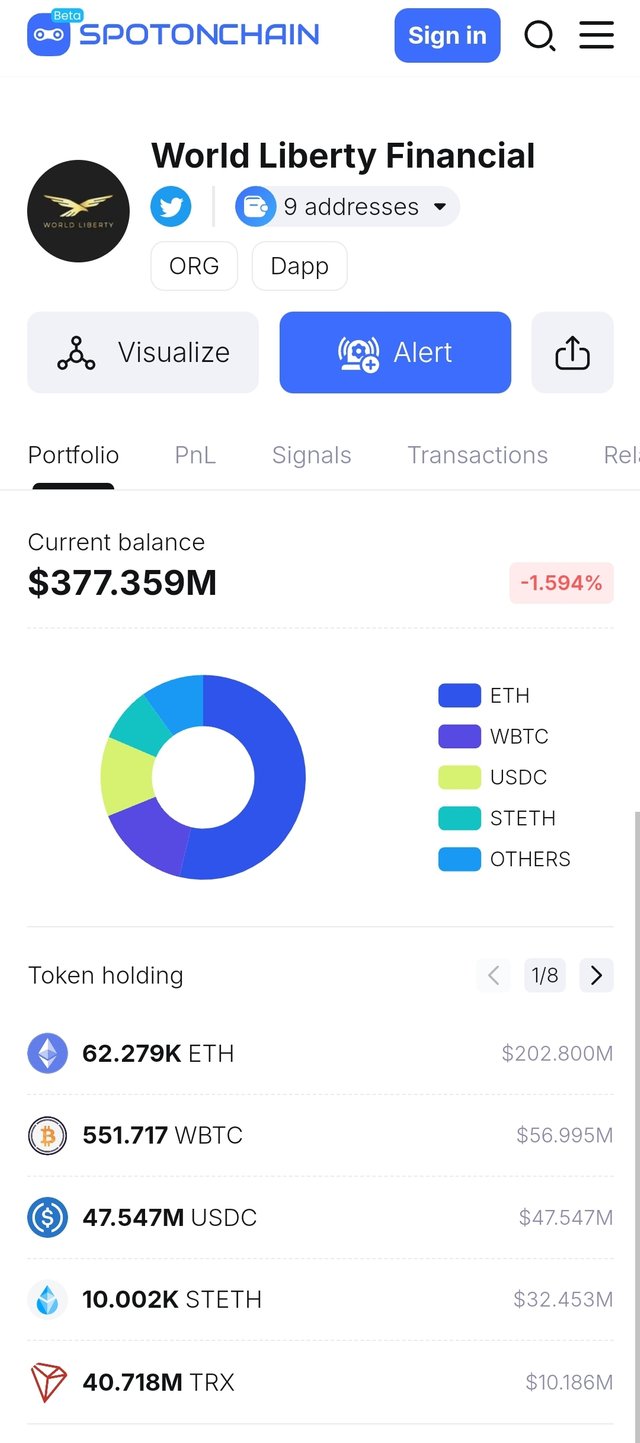Share this profile page
This screenshot has width=640, height=1443.
pos(572,352)
